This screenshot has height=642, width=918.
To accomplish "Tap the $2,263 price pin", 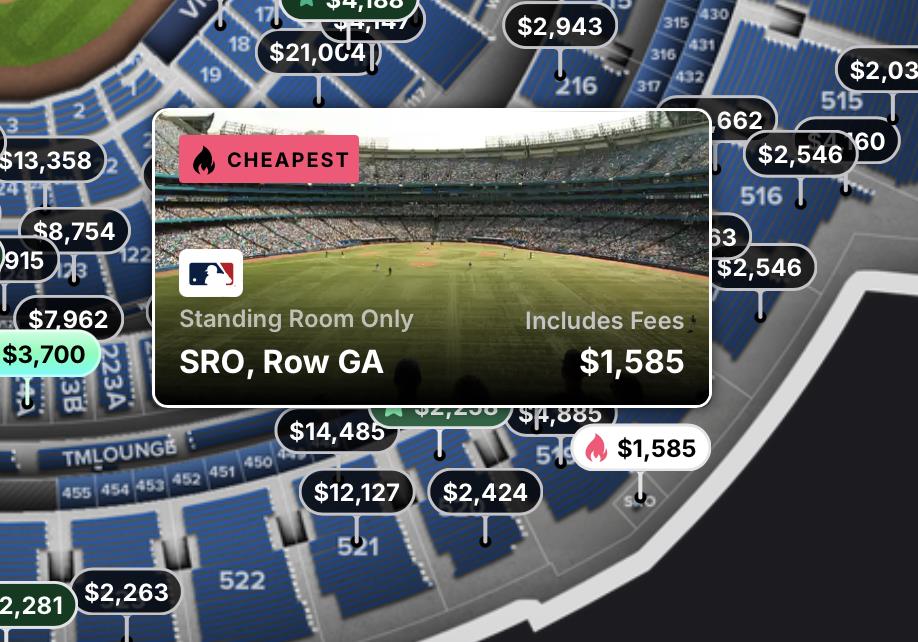I will tap(126, 592).
